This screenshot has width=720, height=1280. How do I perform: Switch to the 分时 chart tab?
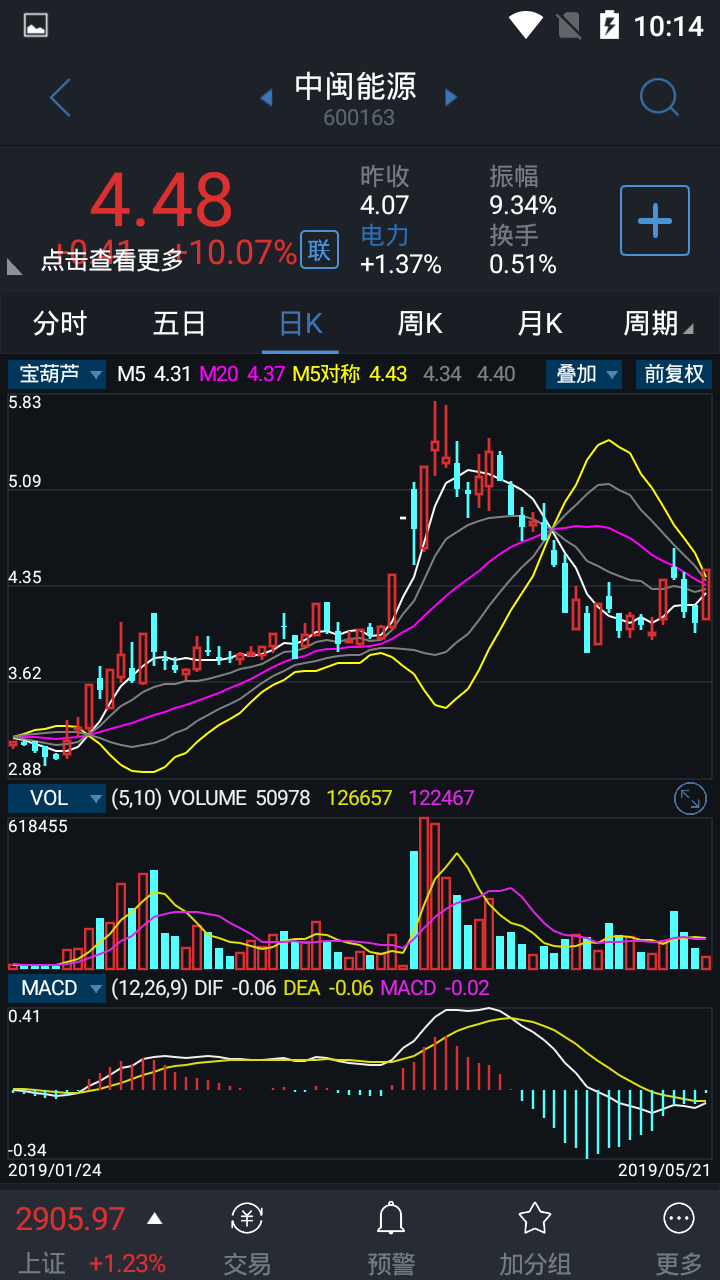coord(60,323)
